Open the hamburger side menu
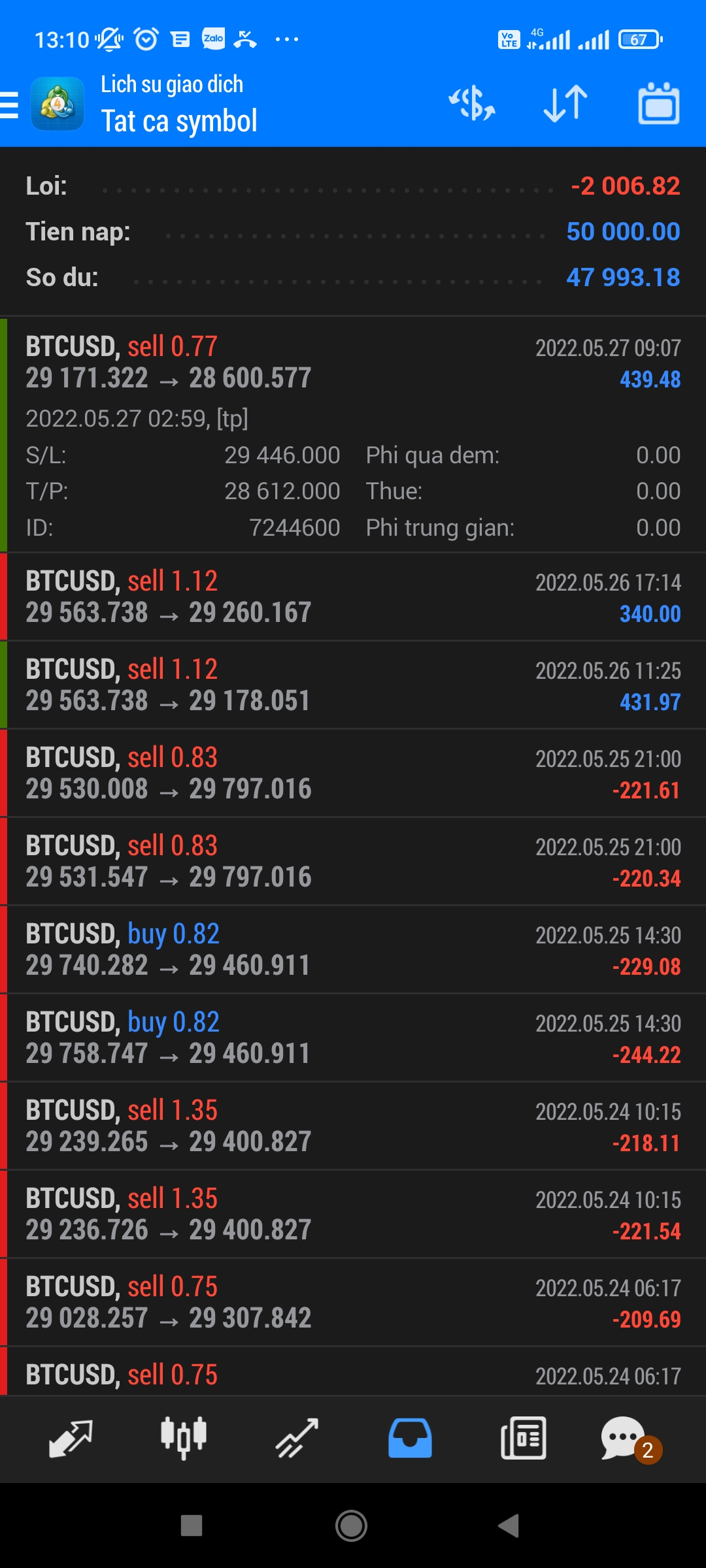Viewport: 706px width, 1568px height. (x=10, y=105)
